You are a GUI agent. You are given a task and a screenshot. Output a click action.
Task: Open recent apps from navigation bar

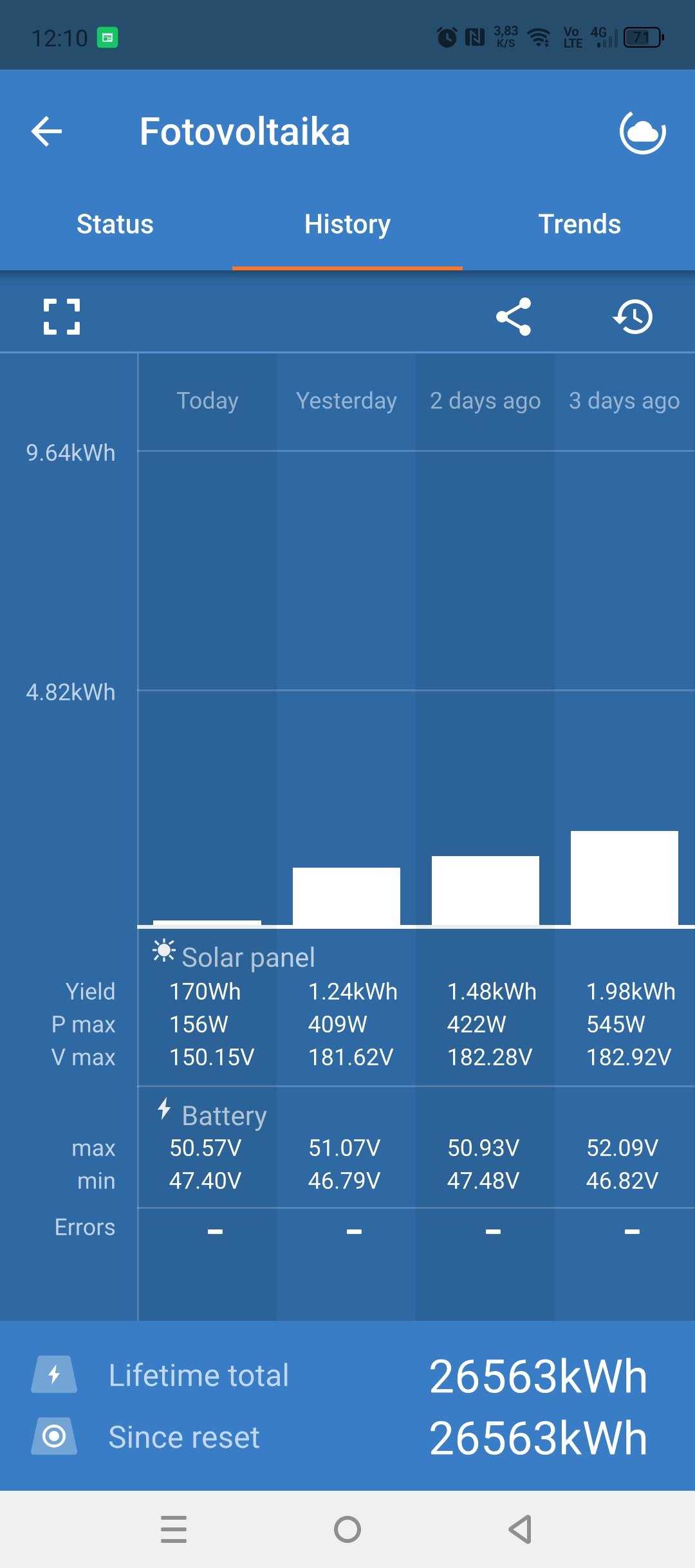click(x=174, y=1529)
